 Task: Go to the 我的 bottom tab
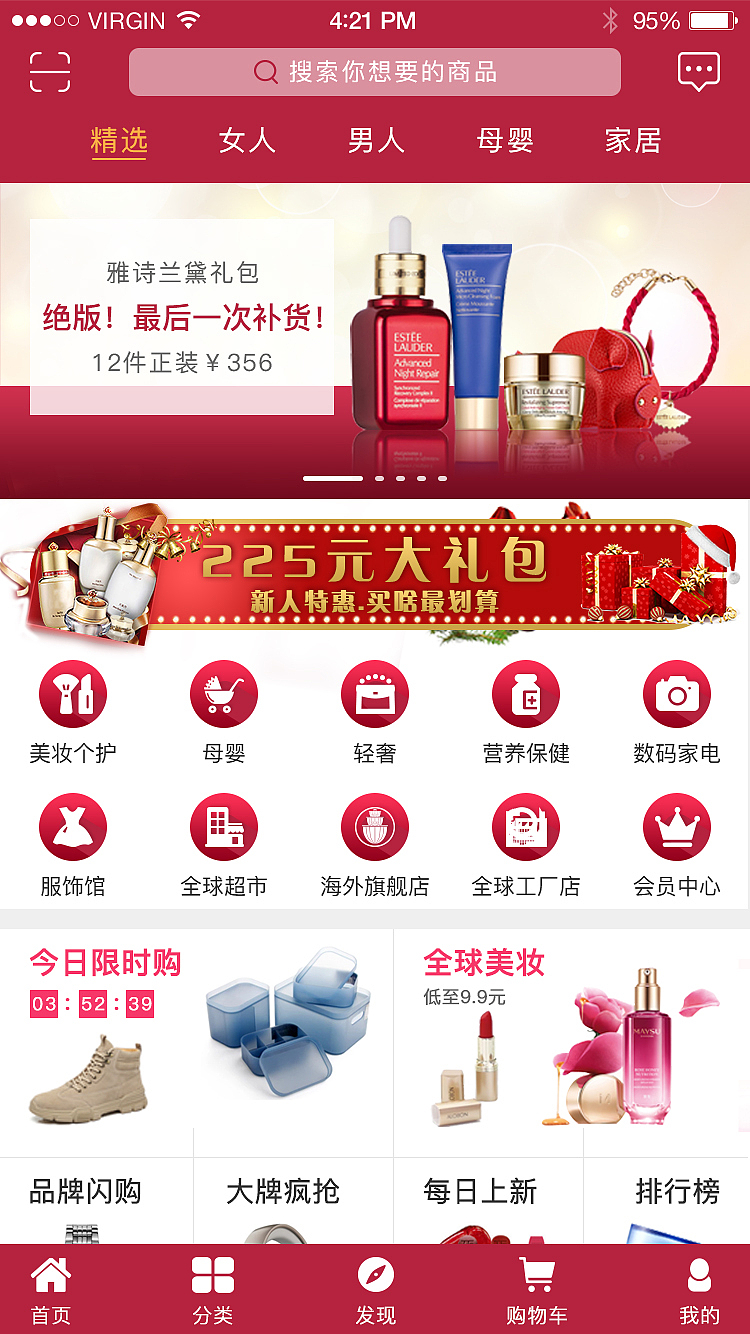pos(699,1290)
